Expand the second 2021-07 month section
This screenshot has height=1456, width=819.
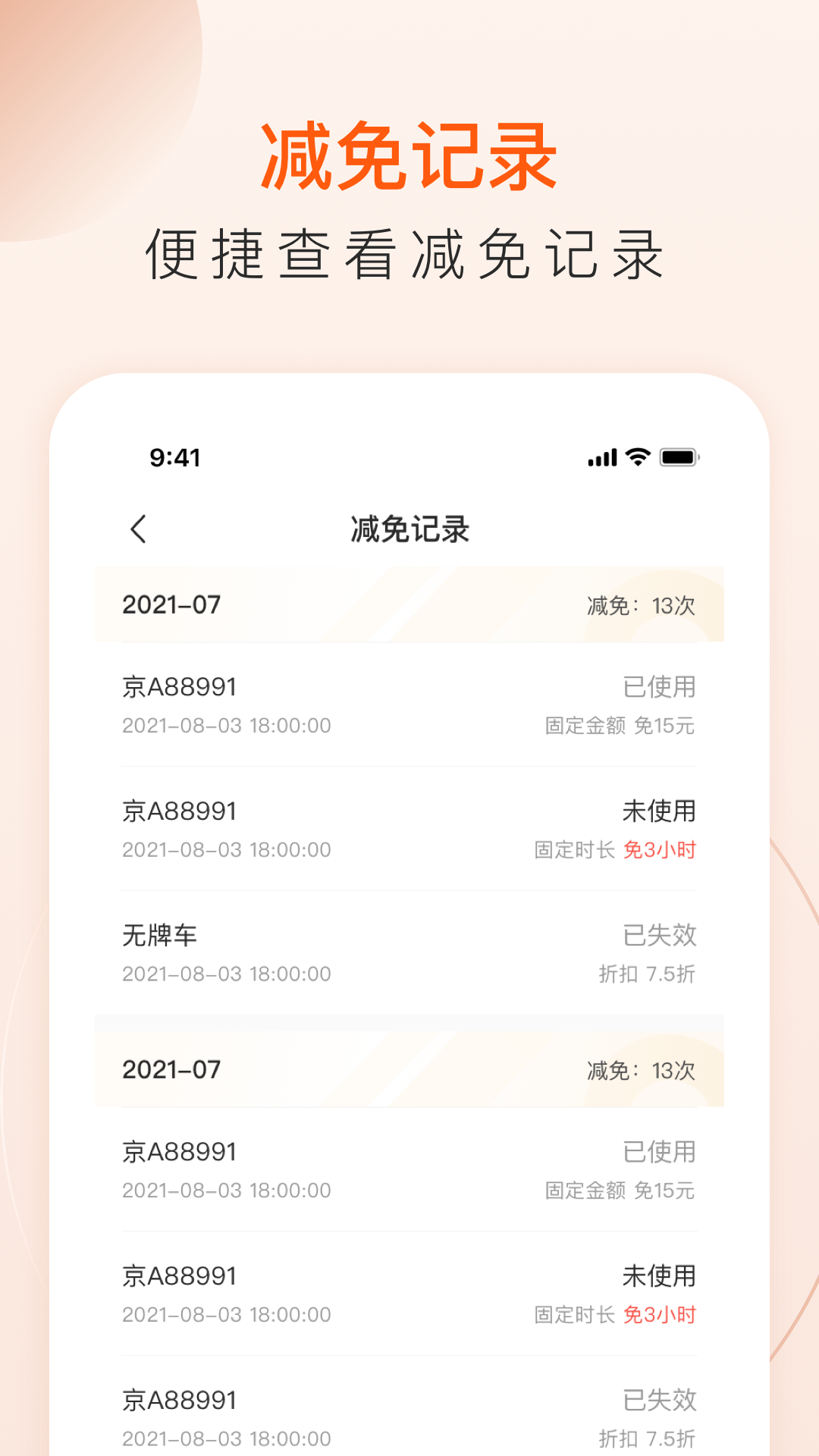pos(171,1070)
